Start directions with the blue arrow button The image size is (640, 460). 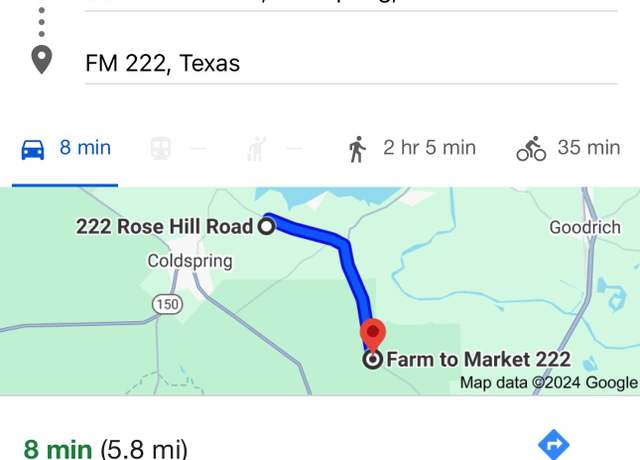click(x=553, y=444)
